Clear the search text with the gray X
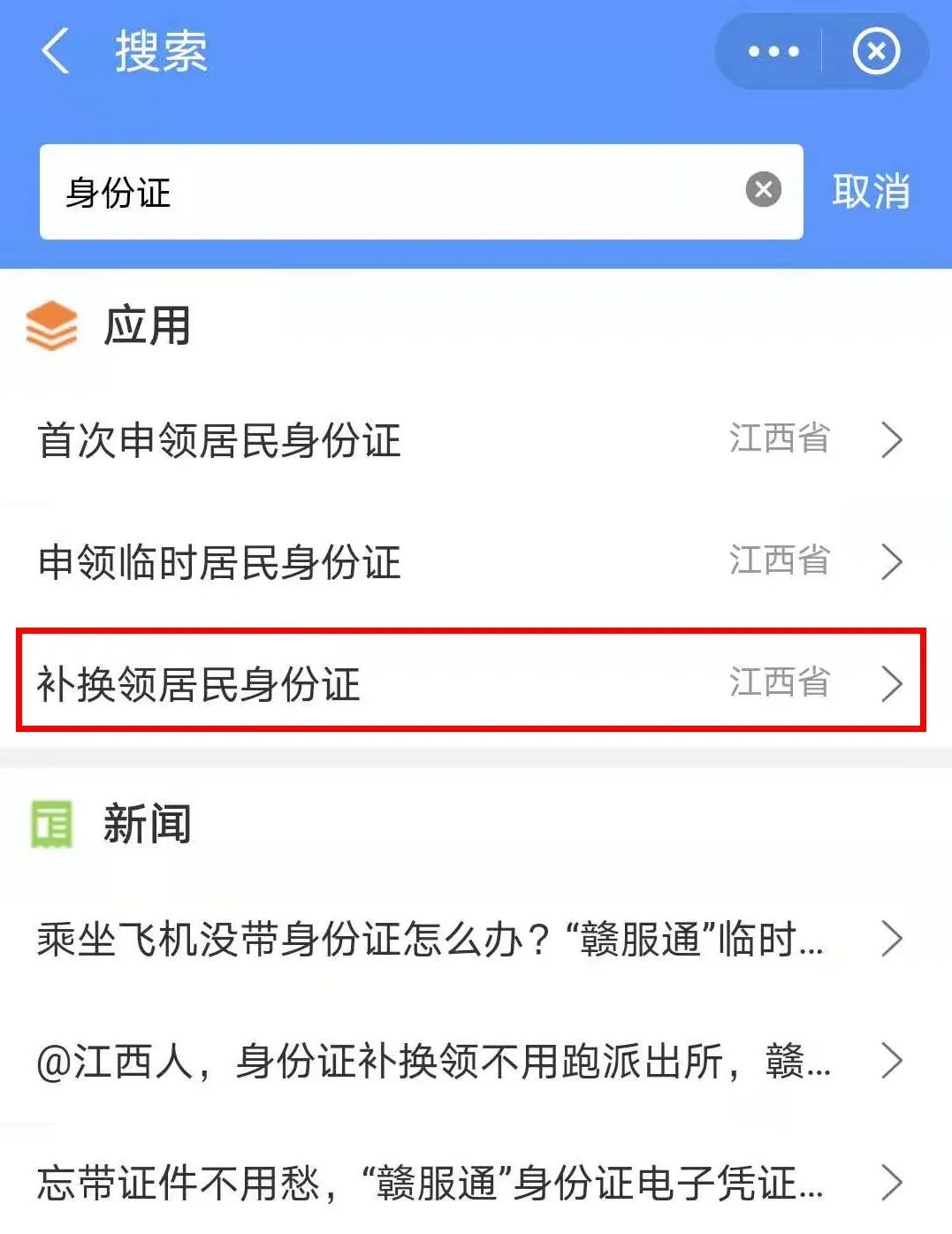This screenshot has width=952, height=1234. pos(763,190)
